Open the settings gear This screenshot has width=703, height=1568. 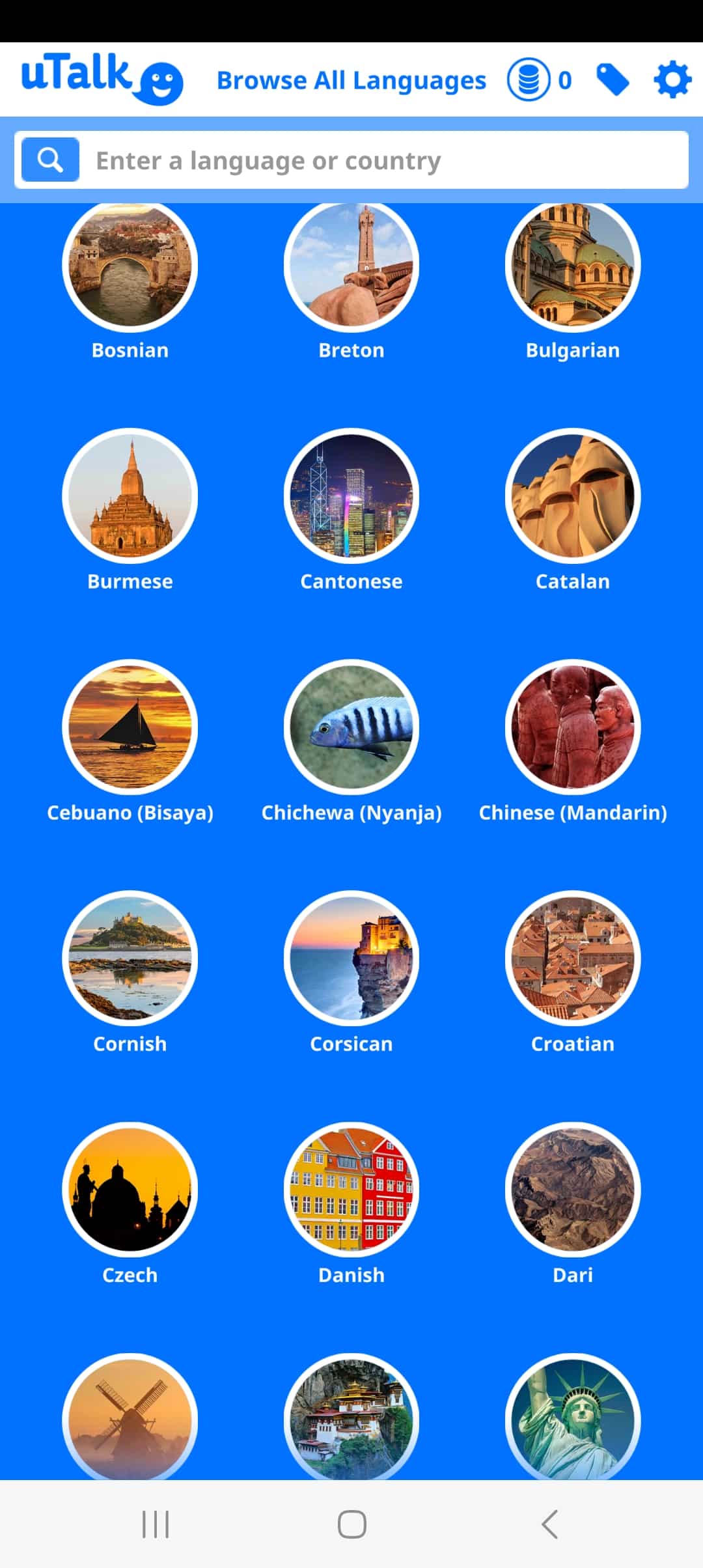point(672,80)
